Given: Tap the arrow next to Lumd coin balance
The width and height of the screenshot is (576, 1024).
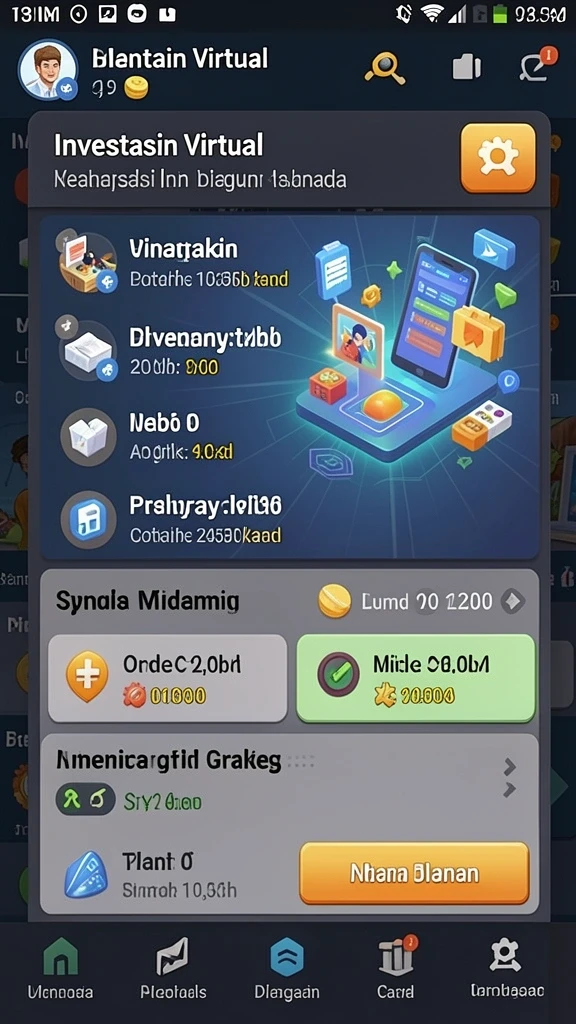Looking at the screenshot, I should coord(513,601).
